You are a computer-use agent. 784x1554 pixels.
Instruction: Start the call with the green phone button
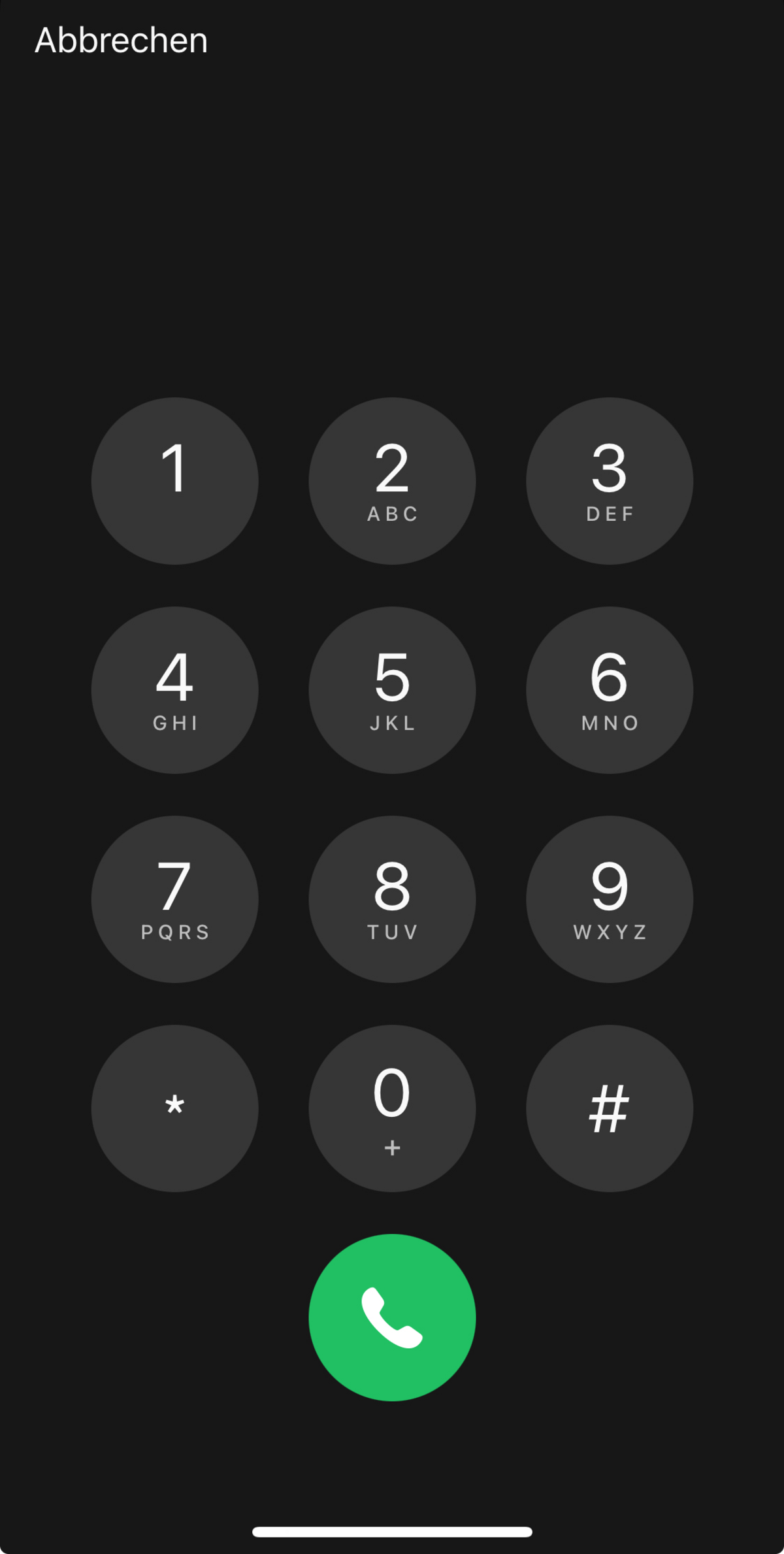point(392,1317)
